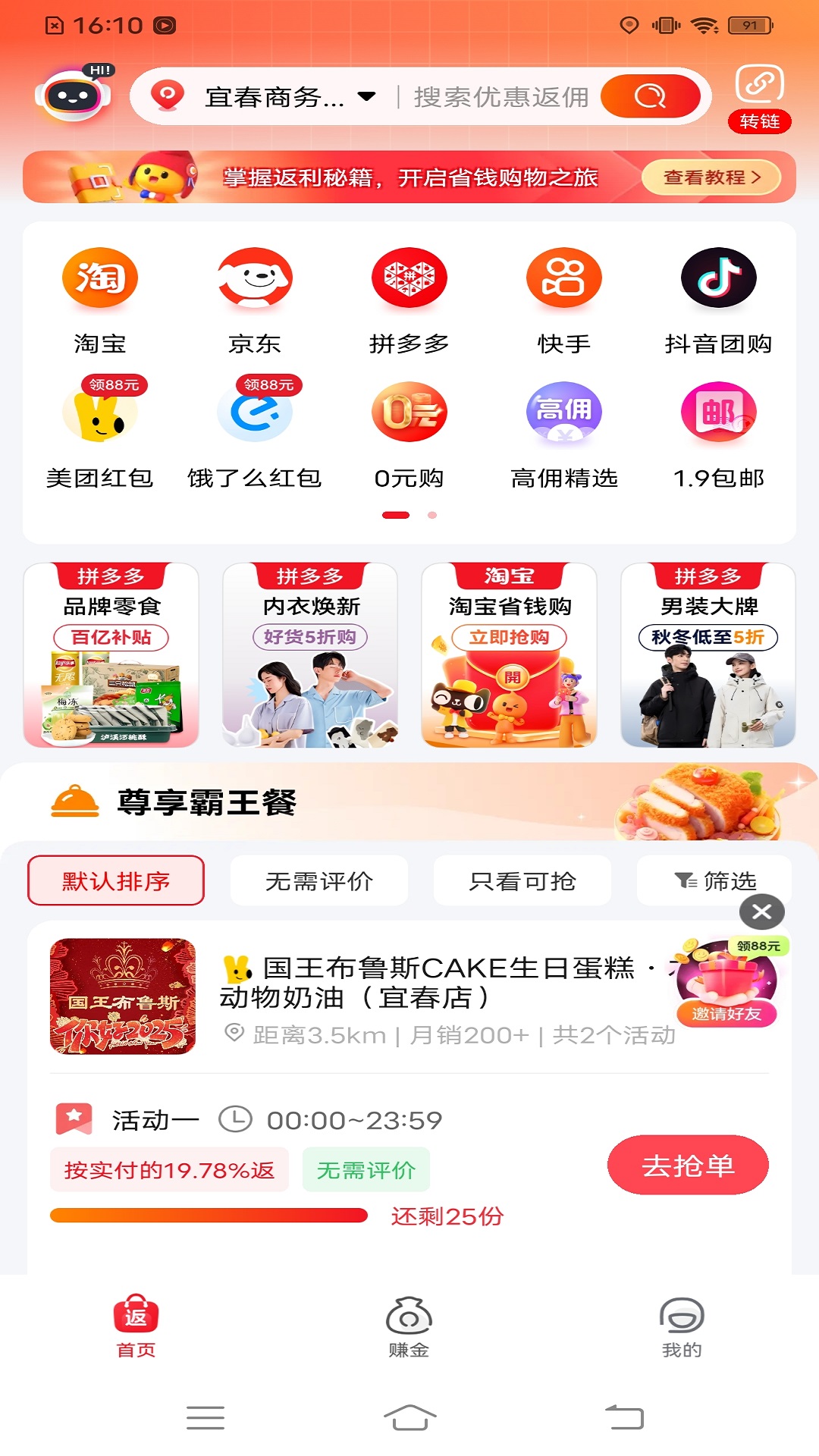The image size is (819, 1456).
Task: Switch to the 赚金 tab
Action: click(409, 1327)
